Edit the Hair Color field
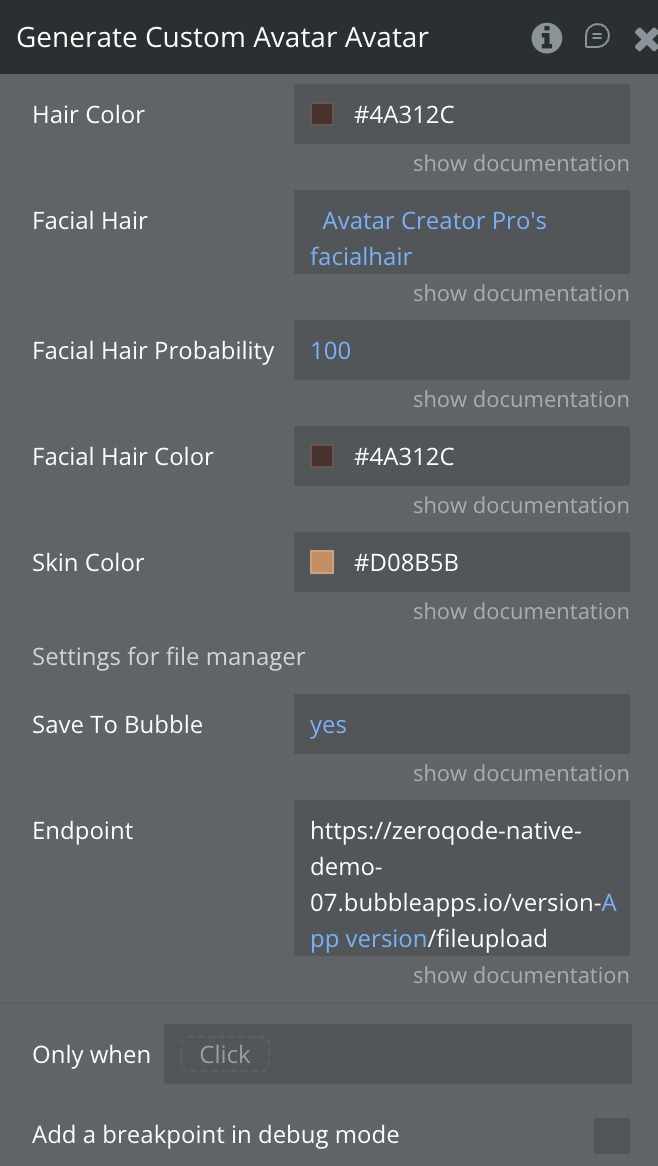This screenshot has width=658, height=1166. pyautogui.click(x=461, y=114)
